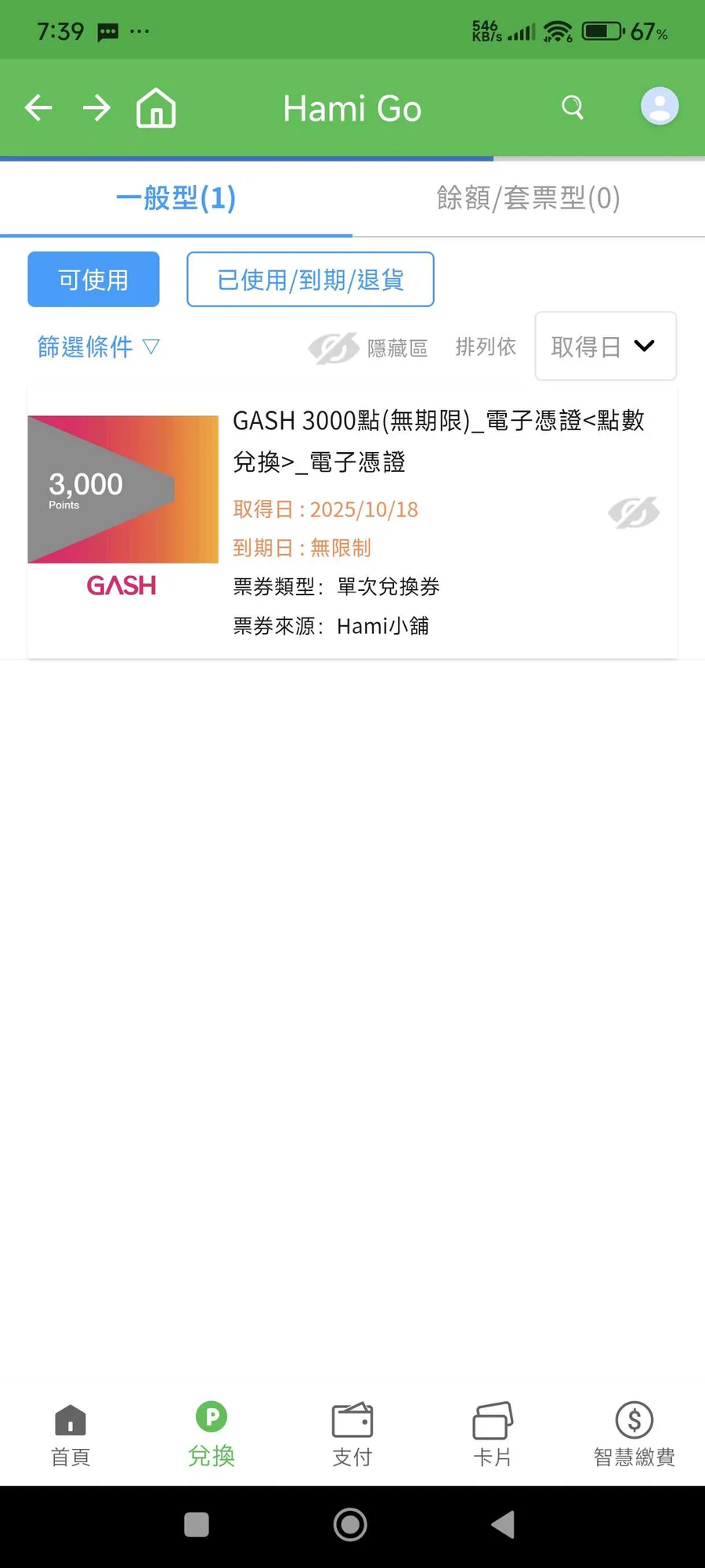Hide the GASH 3000點 voucher with eye icon
The height and width of the screenshot is (1568, 705).
click(x=633, y=512)
